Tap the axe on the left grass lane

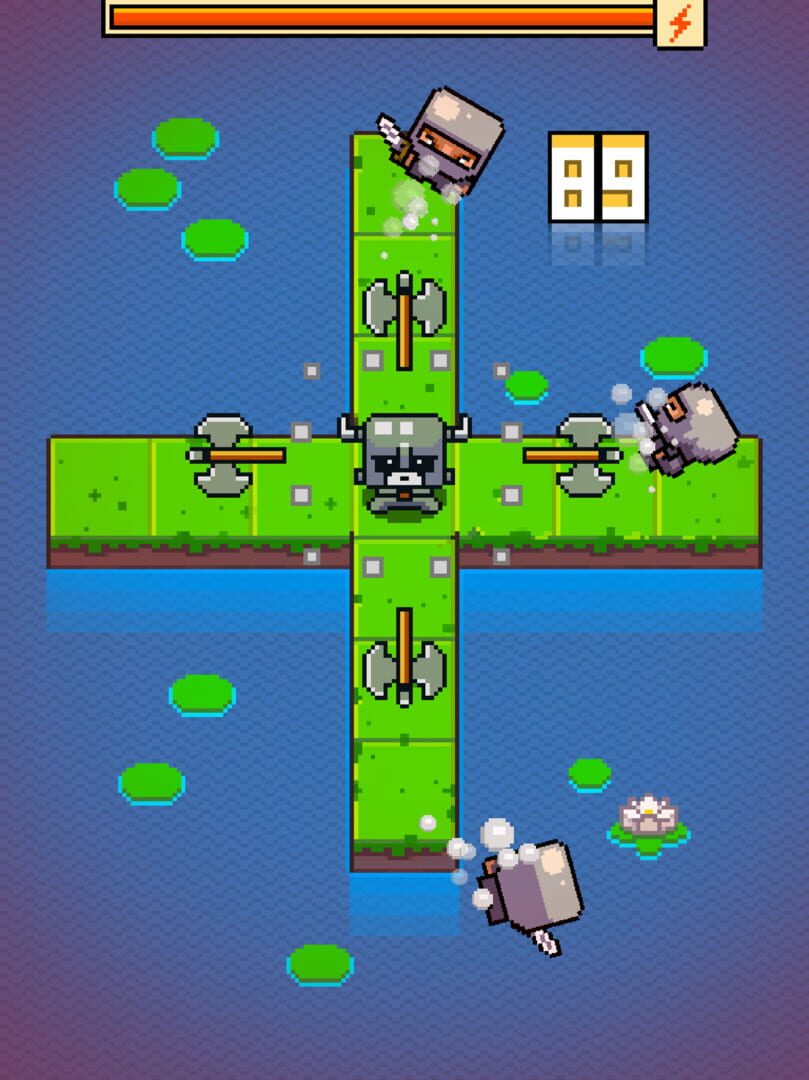(229, 456)
